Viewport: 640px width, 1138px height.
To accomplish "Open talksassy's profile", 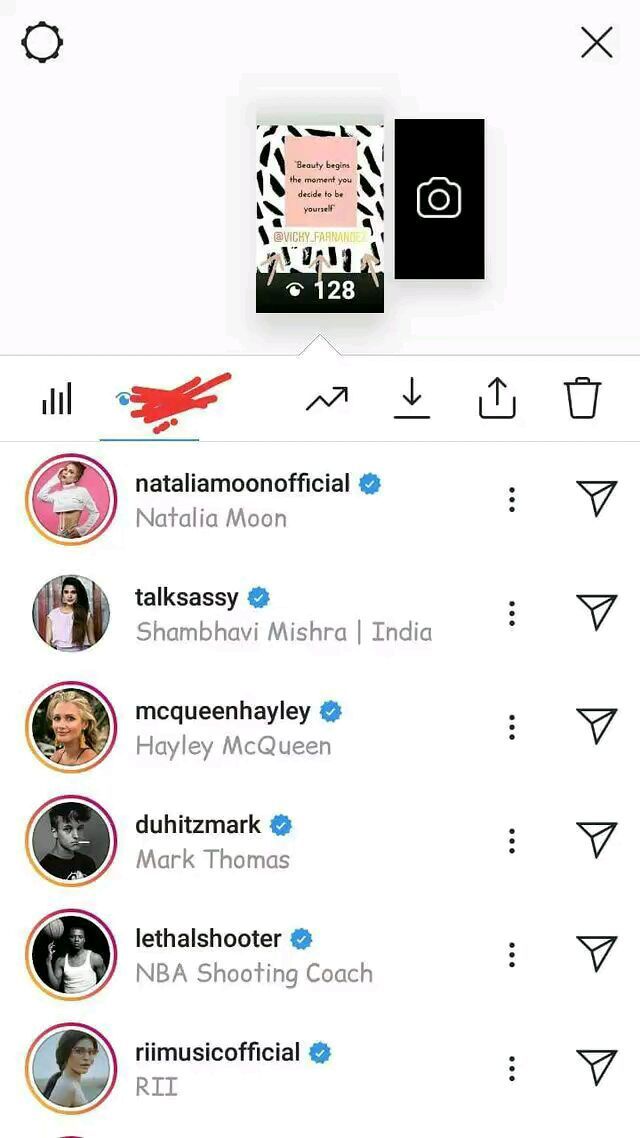I will [x=186, y=598].
